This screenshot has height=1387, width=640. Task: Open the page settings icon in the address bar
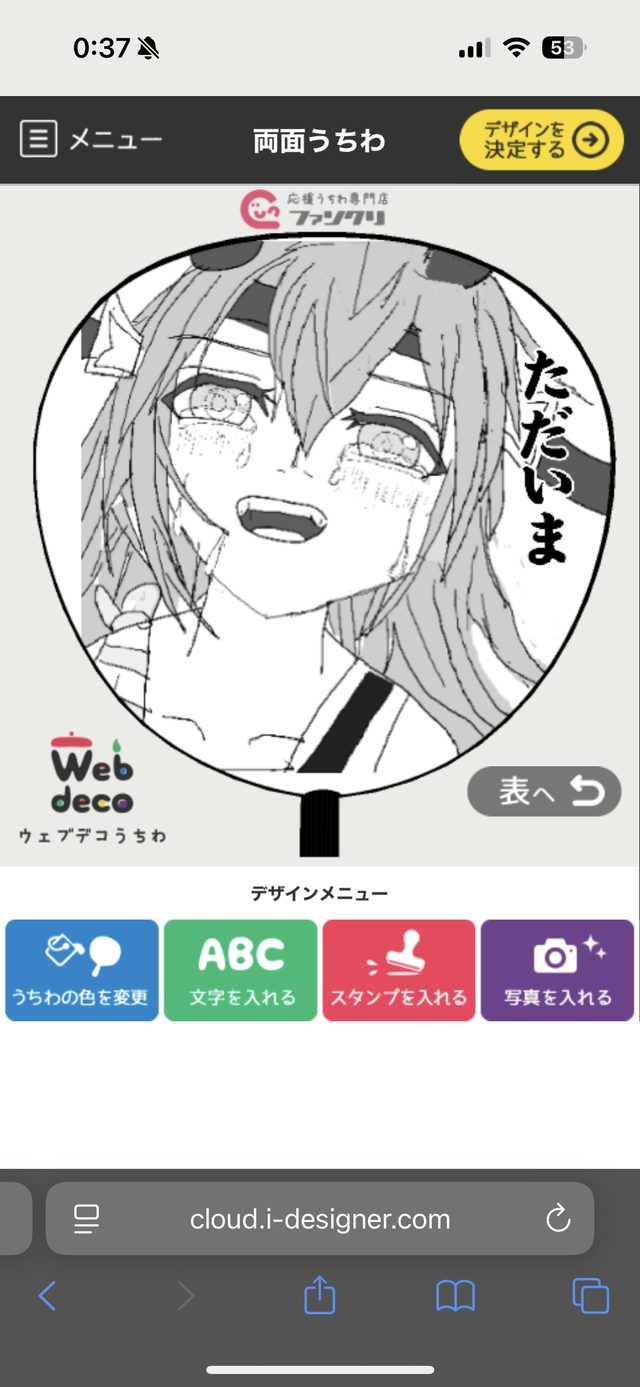tap(87, 1219)
